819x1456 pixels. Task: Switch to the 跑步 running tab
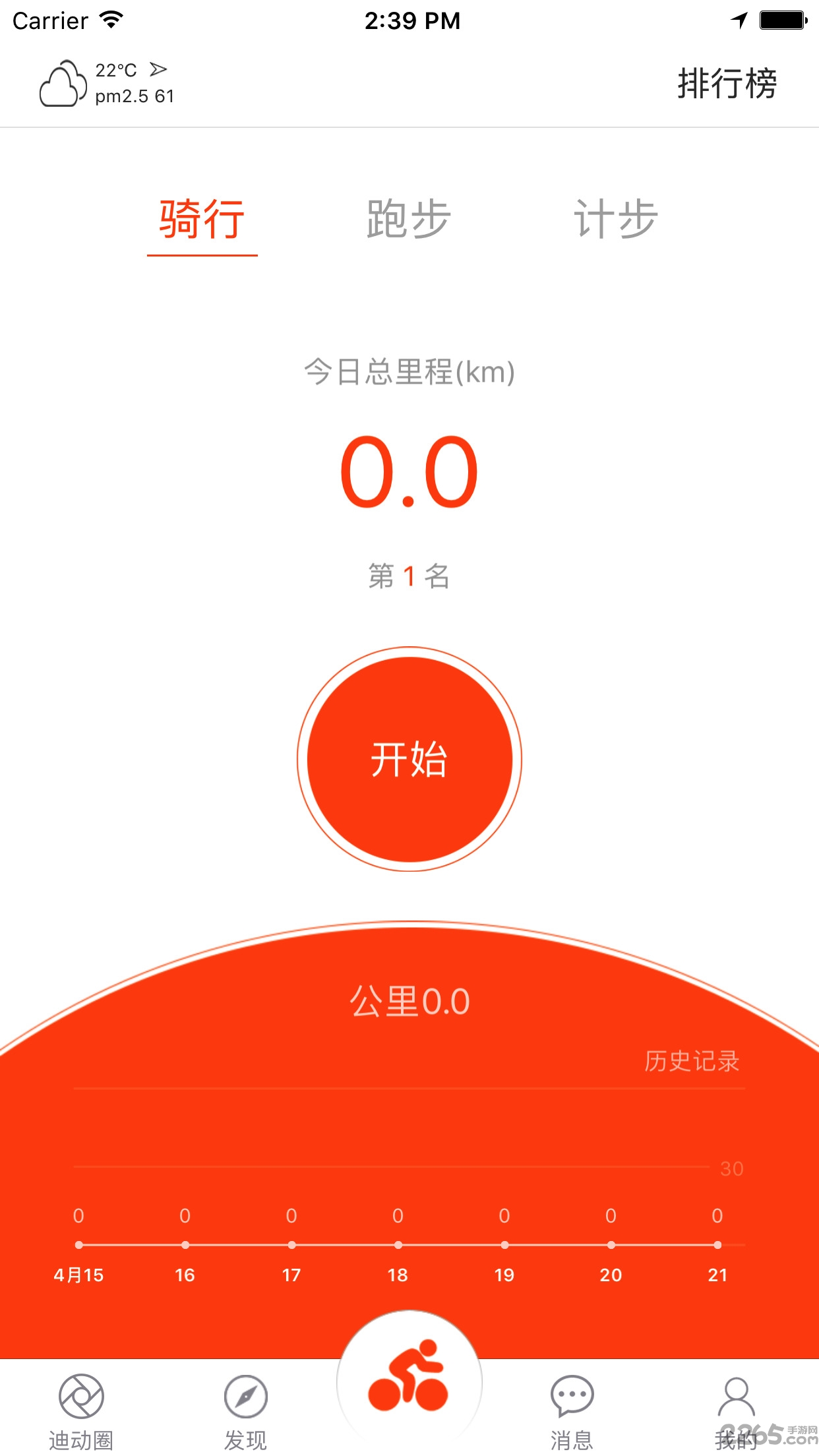(x=409, y=219)
